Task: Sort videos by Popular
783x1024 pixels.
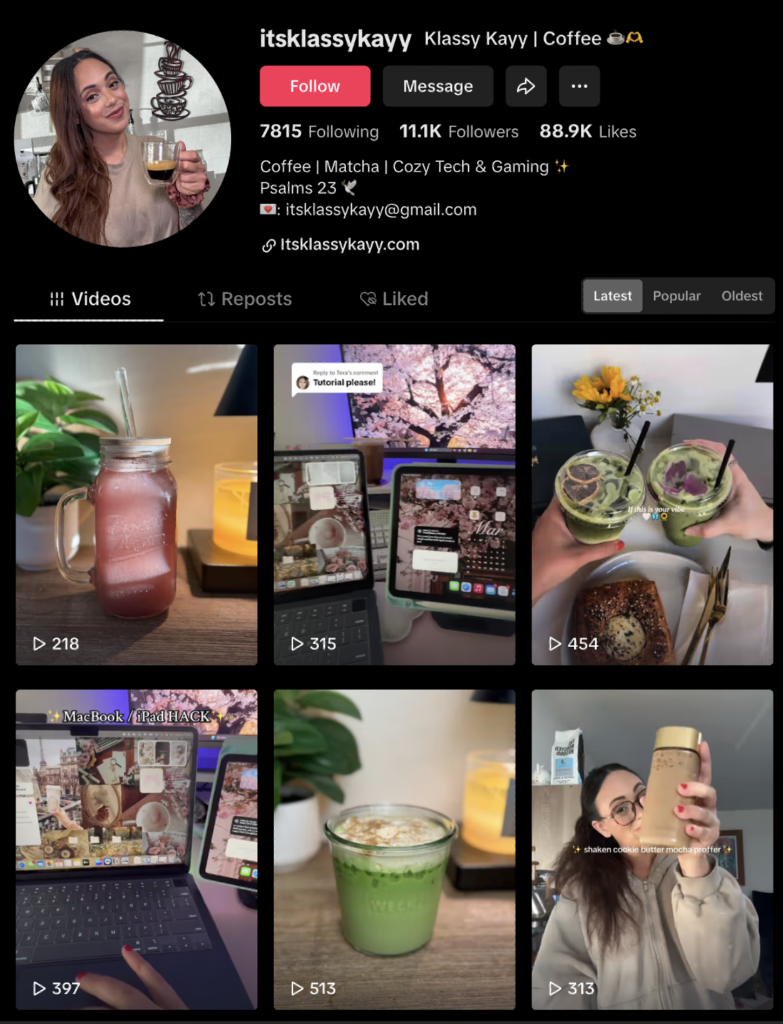Action: coord(677,296)
